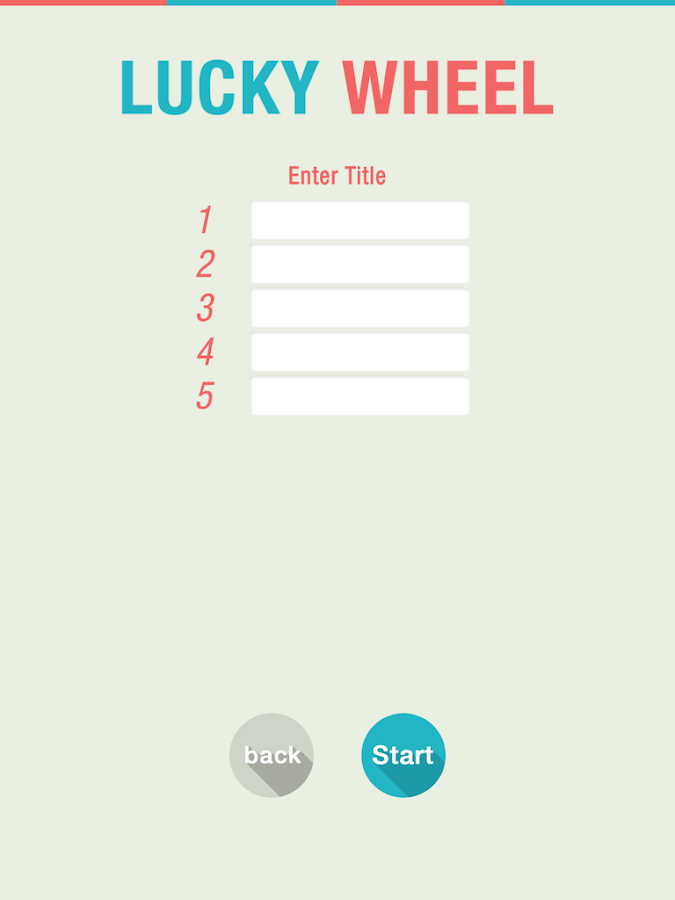The width and height of the screenshot is (675, 900).
Task: Tap the title field numbered 1
Action: coord(359,220)
